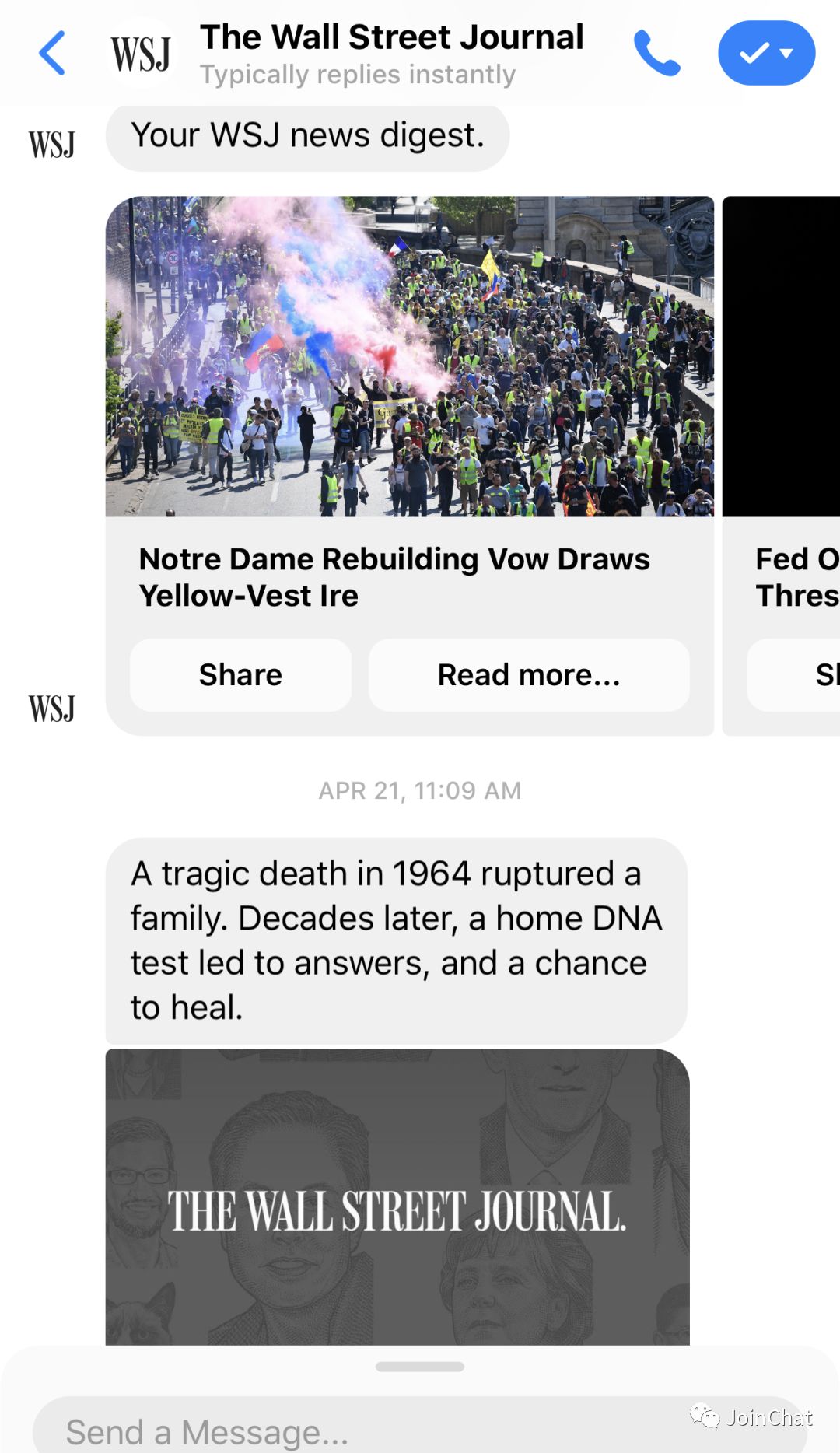Open the Wall Street Journal DNA story image

pyautogui.click(x=397, y=1196)
